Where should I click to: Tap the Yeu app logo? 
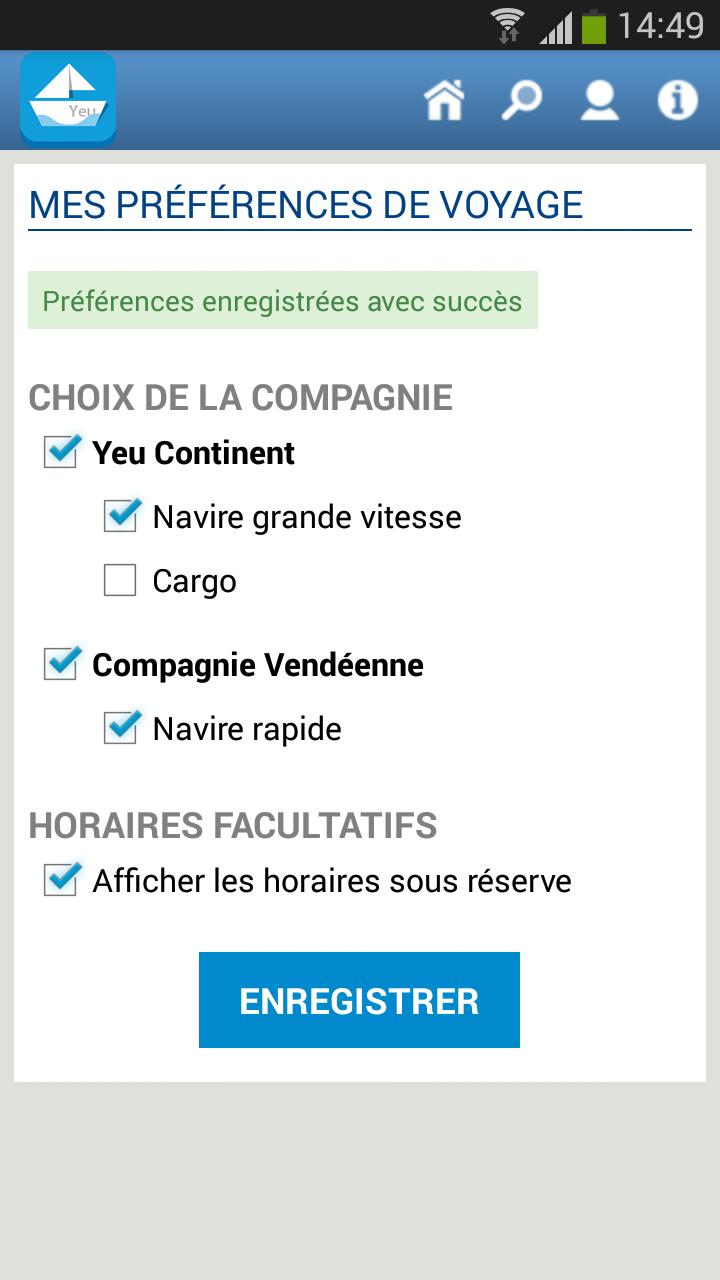[x=68, y=99]
